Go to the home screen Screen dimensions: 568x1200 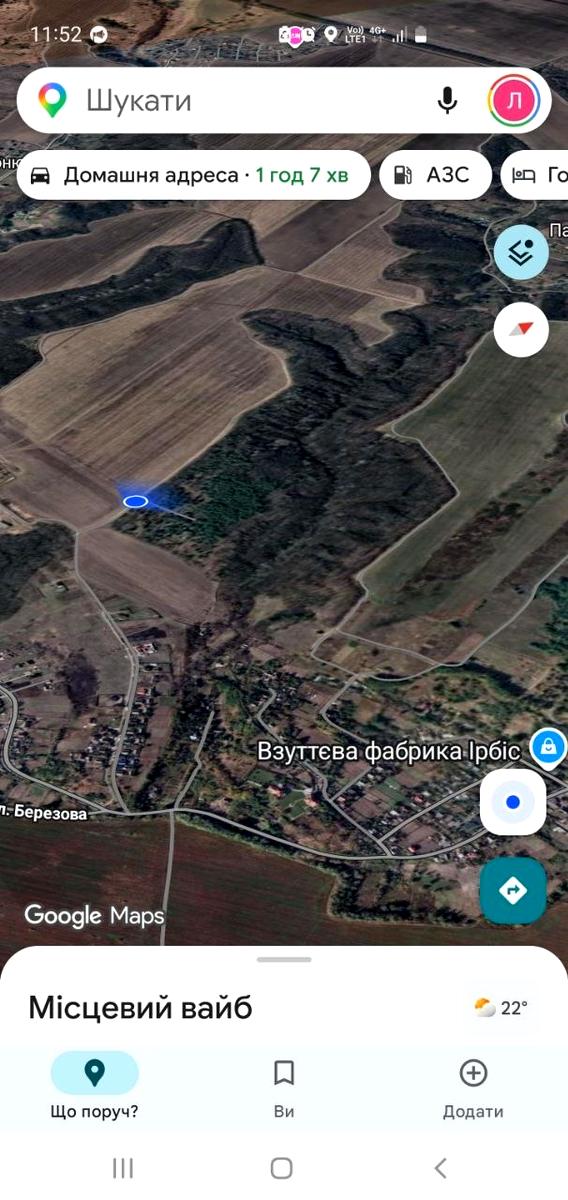282,1168
